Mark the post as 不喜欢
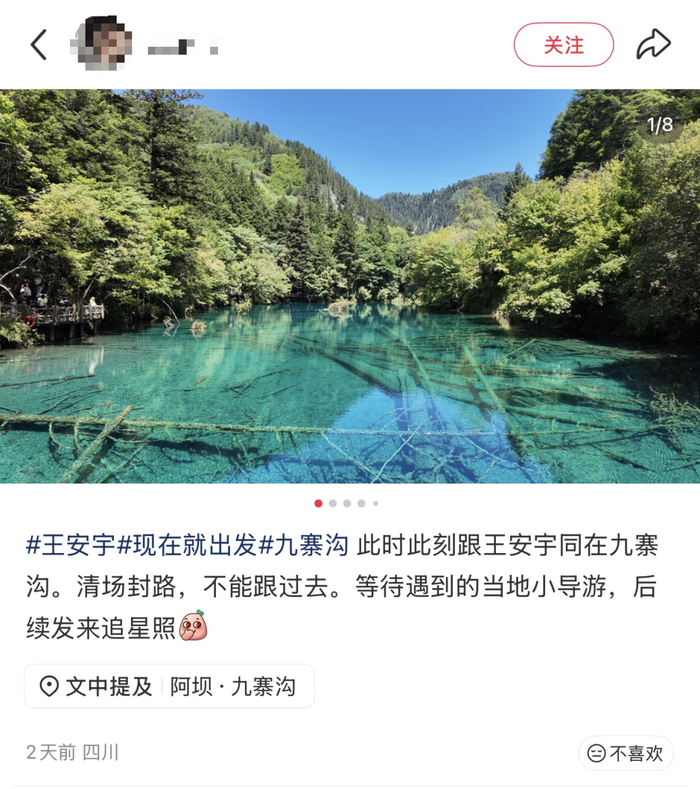 coord(626,753)
